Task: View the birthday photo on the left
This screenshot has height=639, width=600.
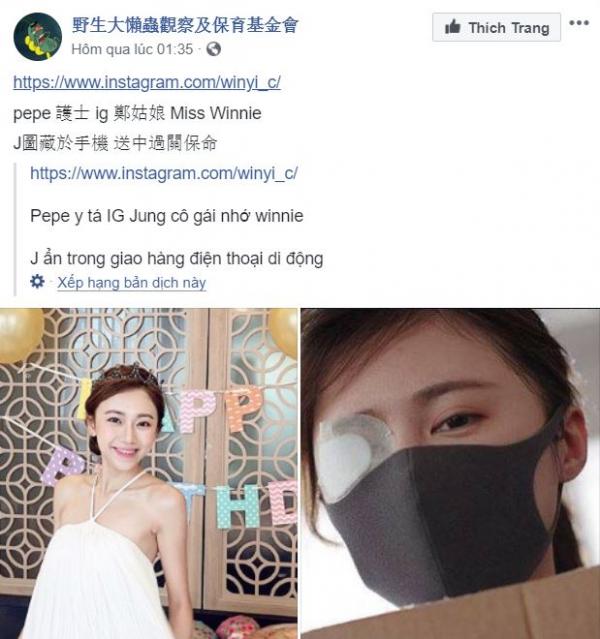Action: [148, 473]
